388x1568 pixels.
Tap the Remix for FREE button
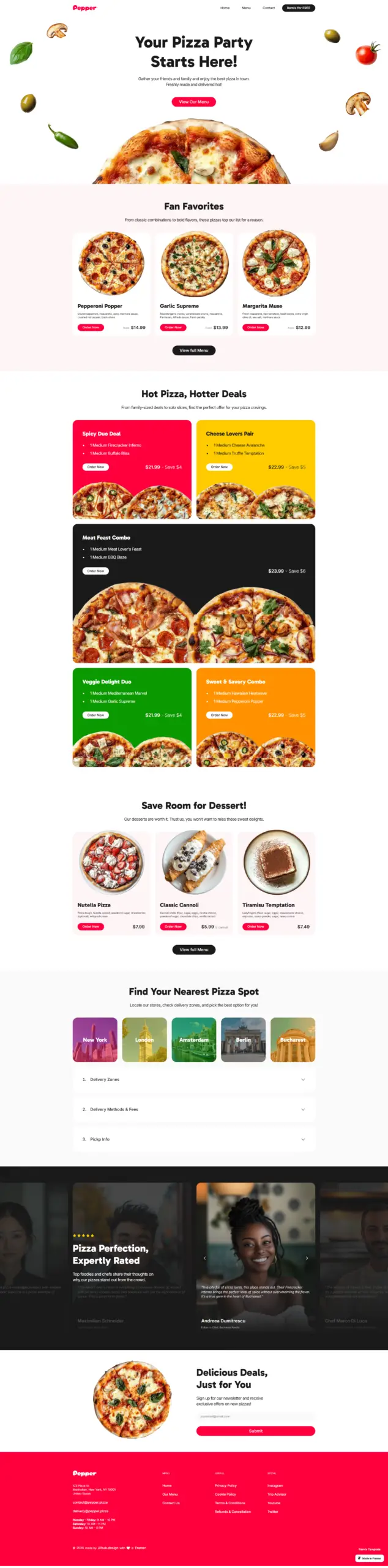point(299,8)
